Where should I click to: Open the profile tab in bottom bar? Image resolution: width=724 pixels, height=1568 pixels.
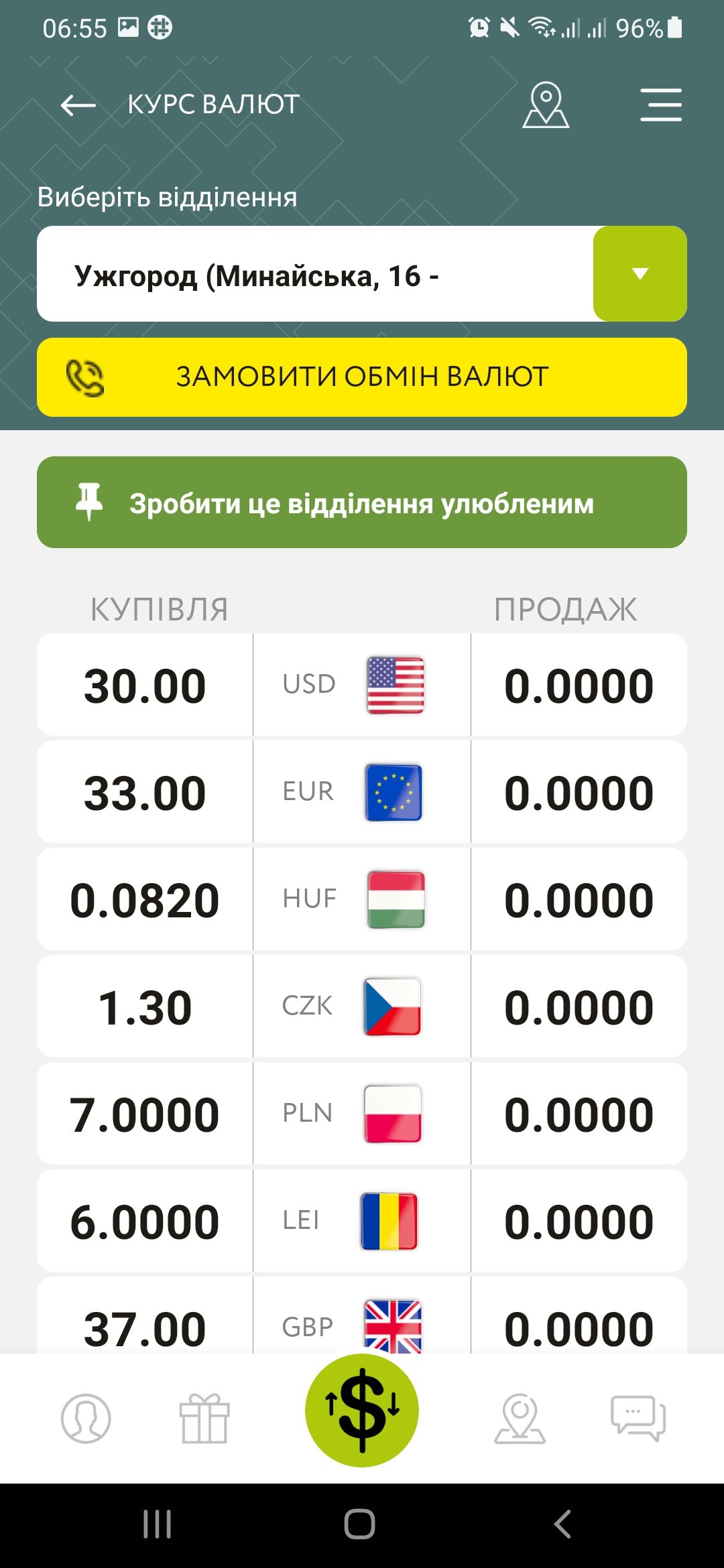click(86, 1419)
